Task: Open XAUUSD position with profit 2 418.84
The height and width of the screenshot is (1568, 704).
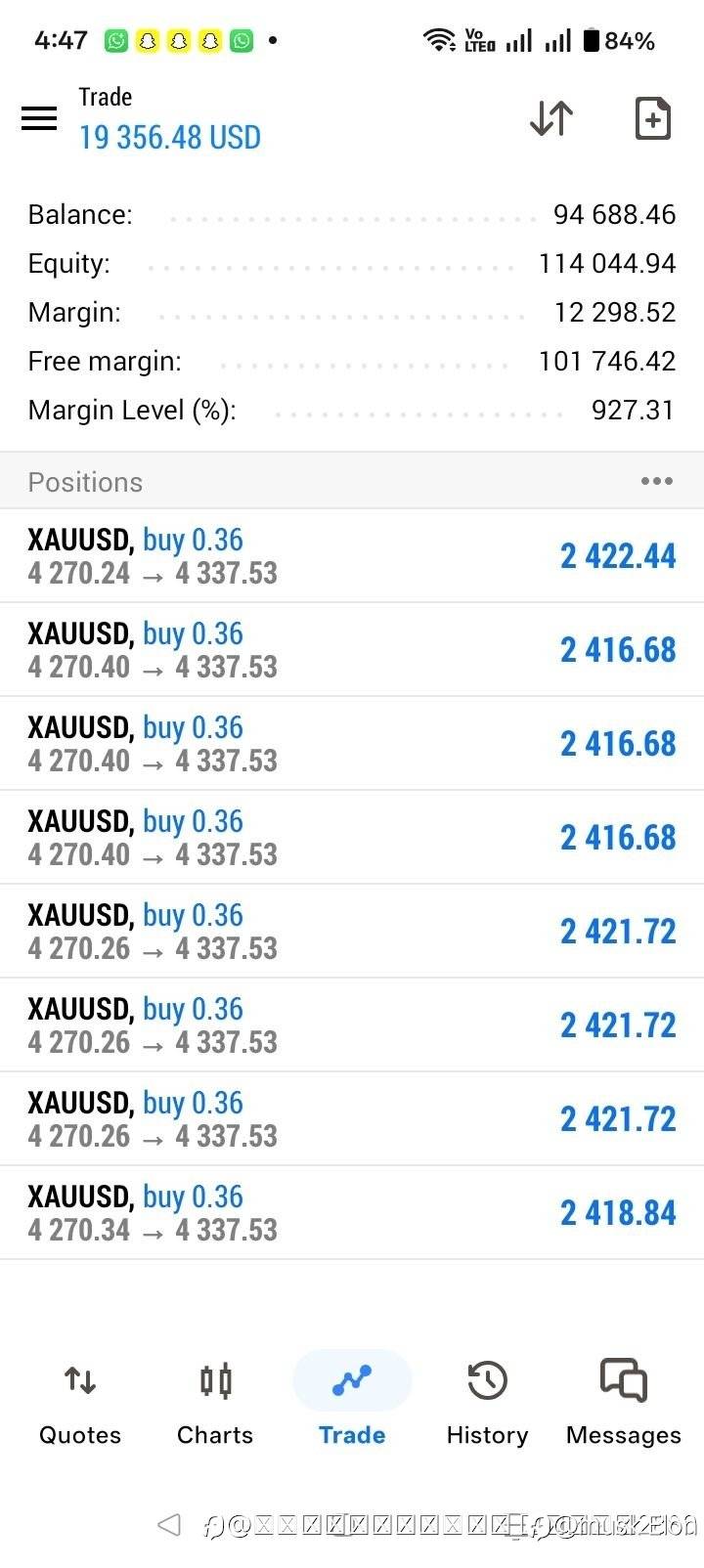Action: 352,1212
